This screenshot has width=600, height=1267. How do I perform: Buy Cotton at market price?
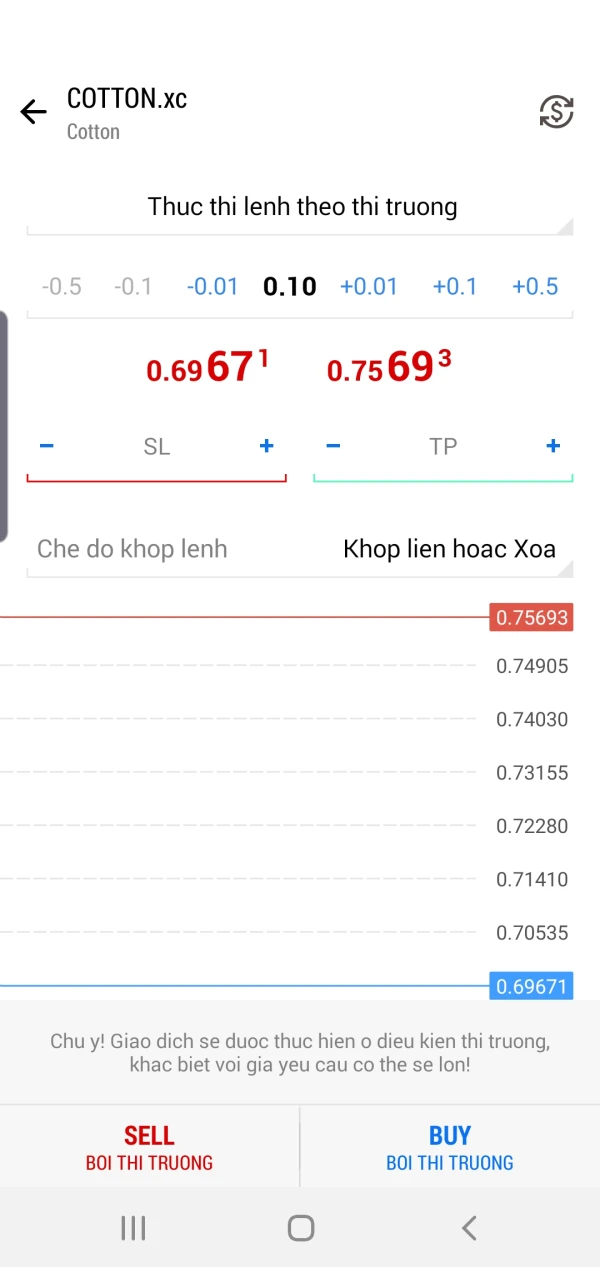point(450,1147)
